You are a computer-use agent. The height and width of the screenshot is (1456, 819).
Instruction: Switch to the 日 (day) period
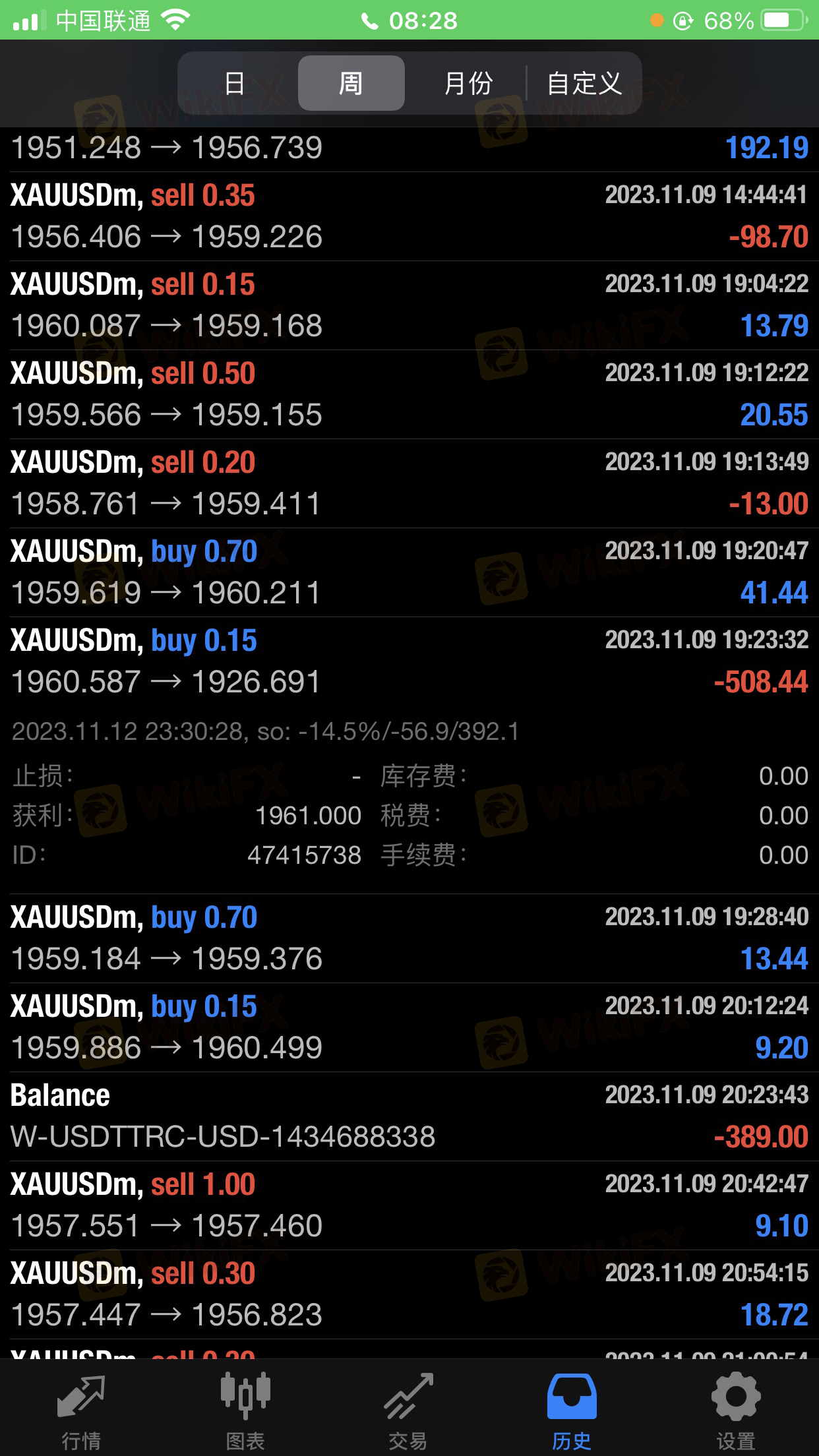click(x=235, y=83)
